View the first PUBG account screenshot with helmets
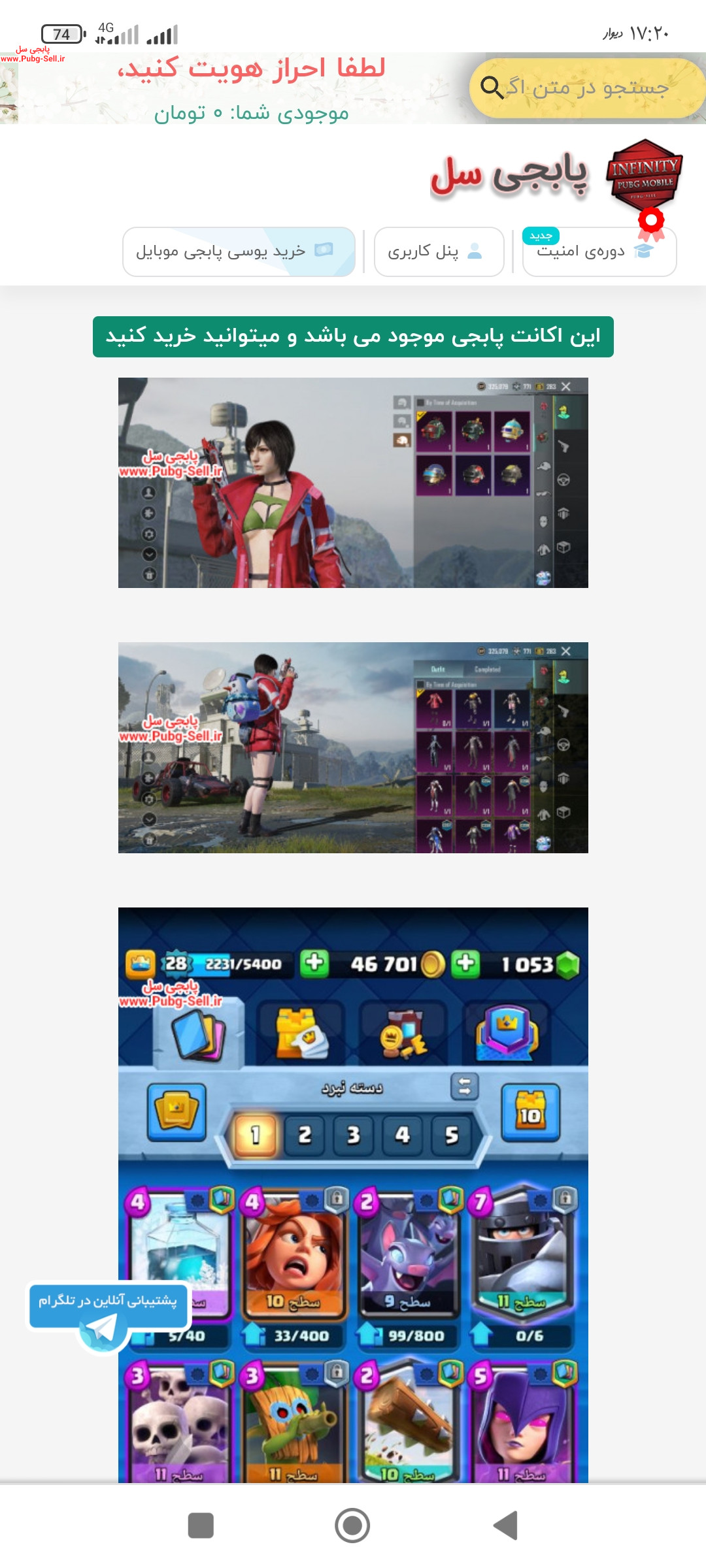 353,483
